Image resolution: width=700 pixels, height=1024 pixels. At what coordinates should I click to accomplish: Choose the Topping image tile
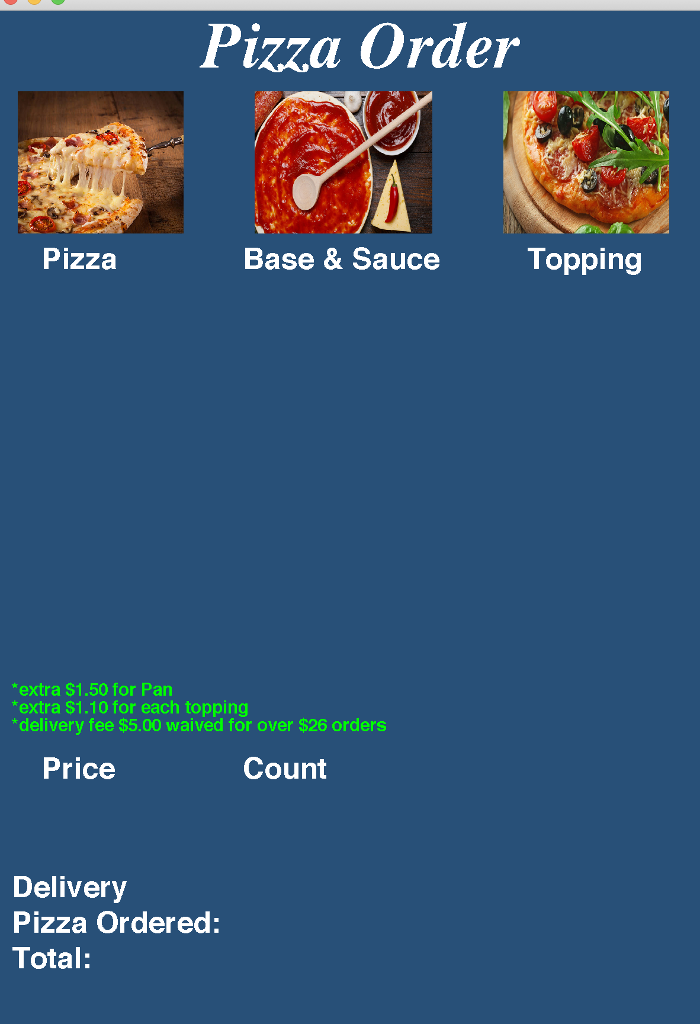(x=586, y=162)
